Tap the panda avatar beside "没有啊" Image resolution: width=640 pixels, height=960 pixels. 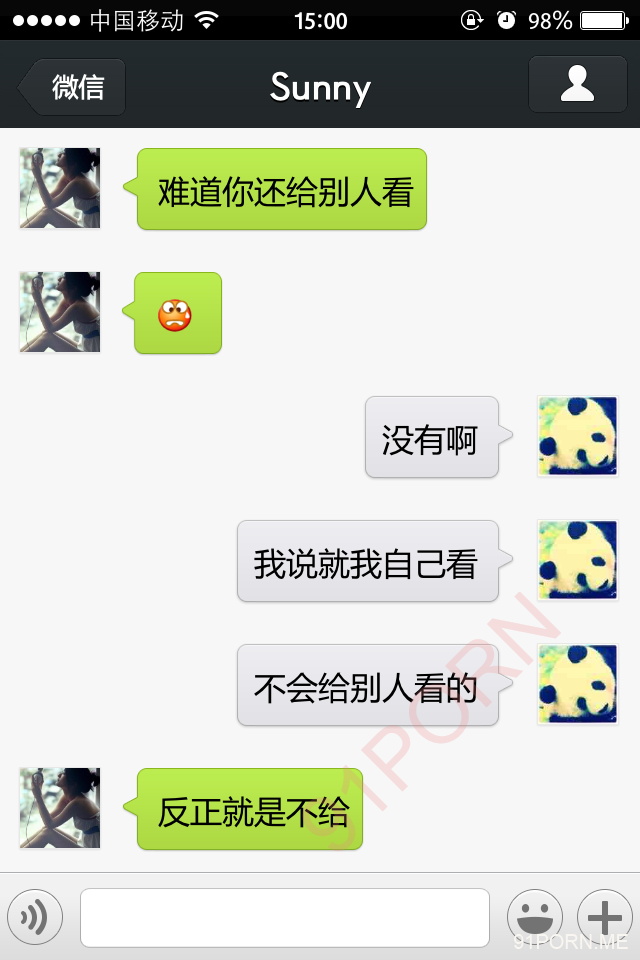coord(577,436)
